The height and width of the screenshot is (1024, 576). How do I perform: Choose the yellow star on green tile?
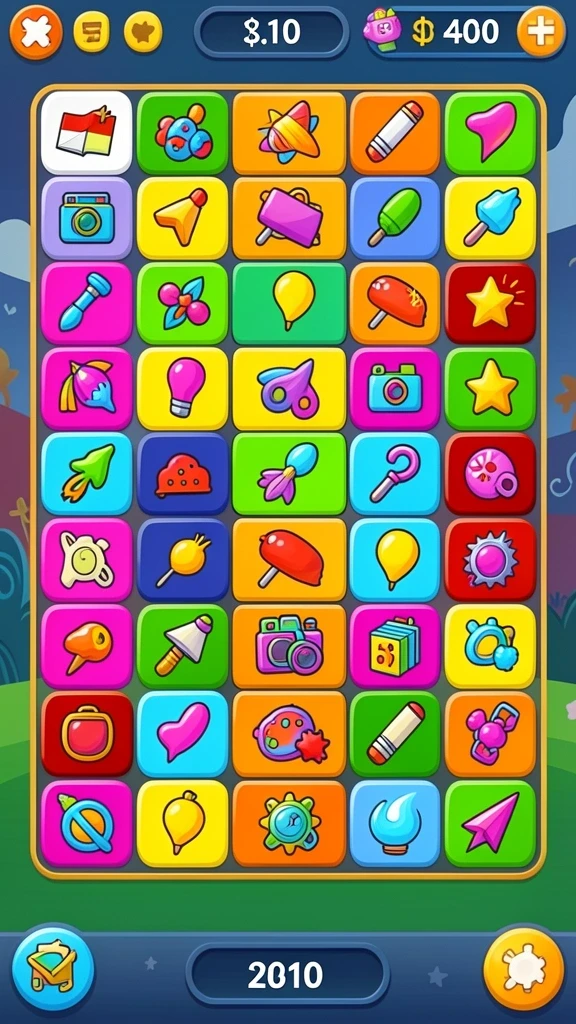[x=490, y=389]
